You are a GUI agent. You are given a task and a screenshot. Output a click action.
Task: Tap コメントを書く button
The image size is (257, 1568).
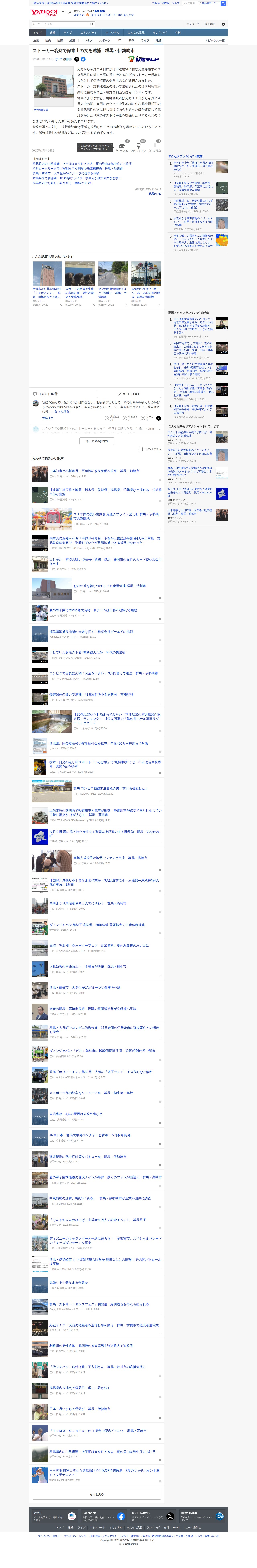(x=129, y=394)
